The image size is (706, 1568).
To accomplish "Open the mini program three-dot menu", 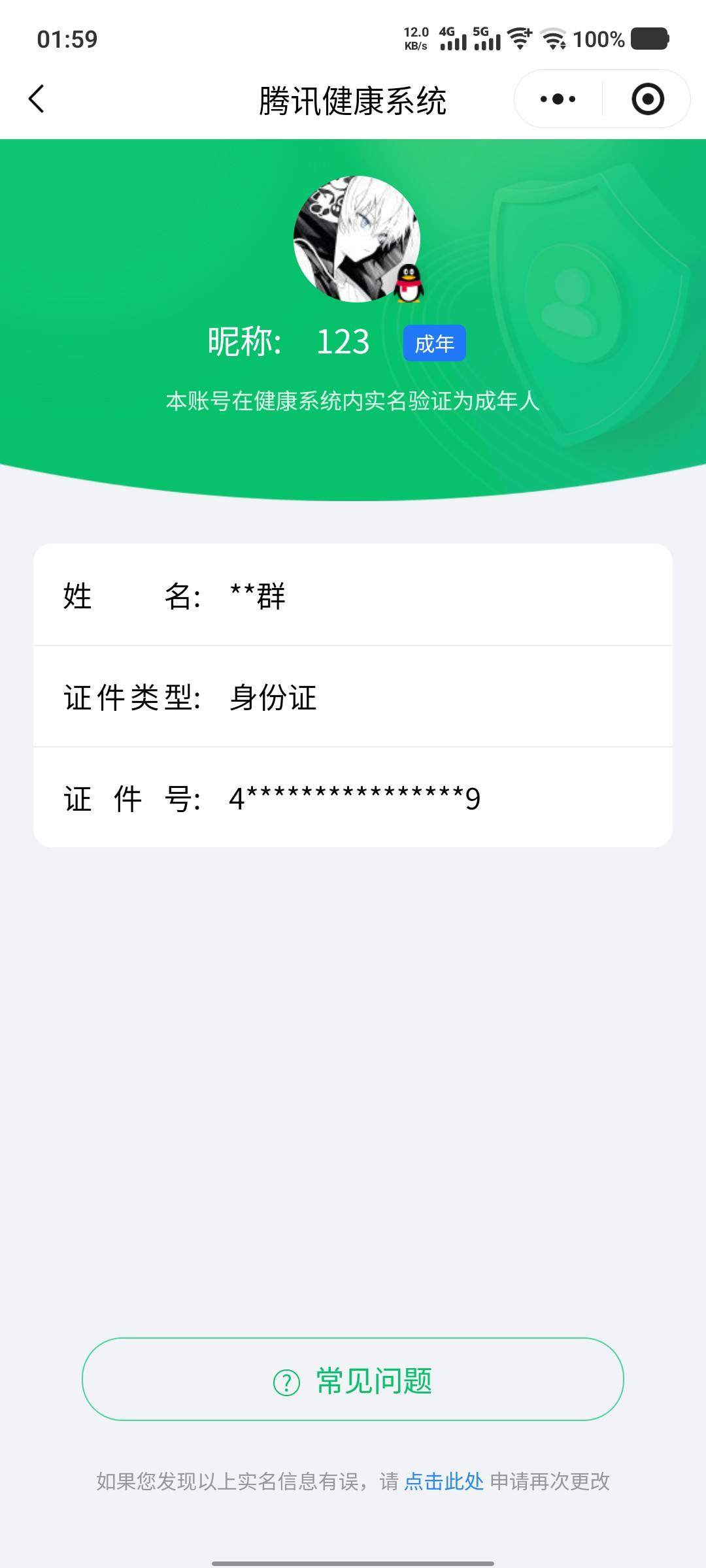I will coord(558,99).
